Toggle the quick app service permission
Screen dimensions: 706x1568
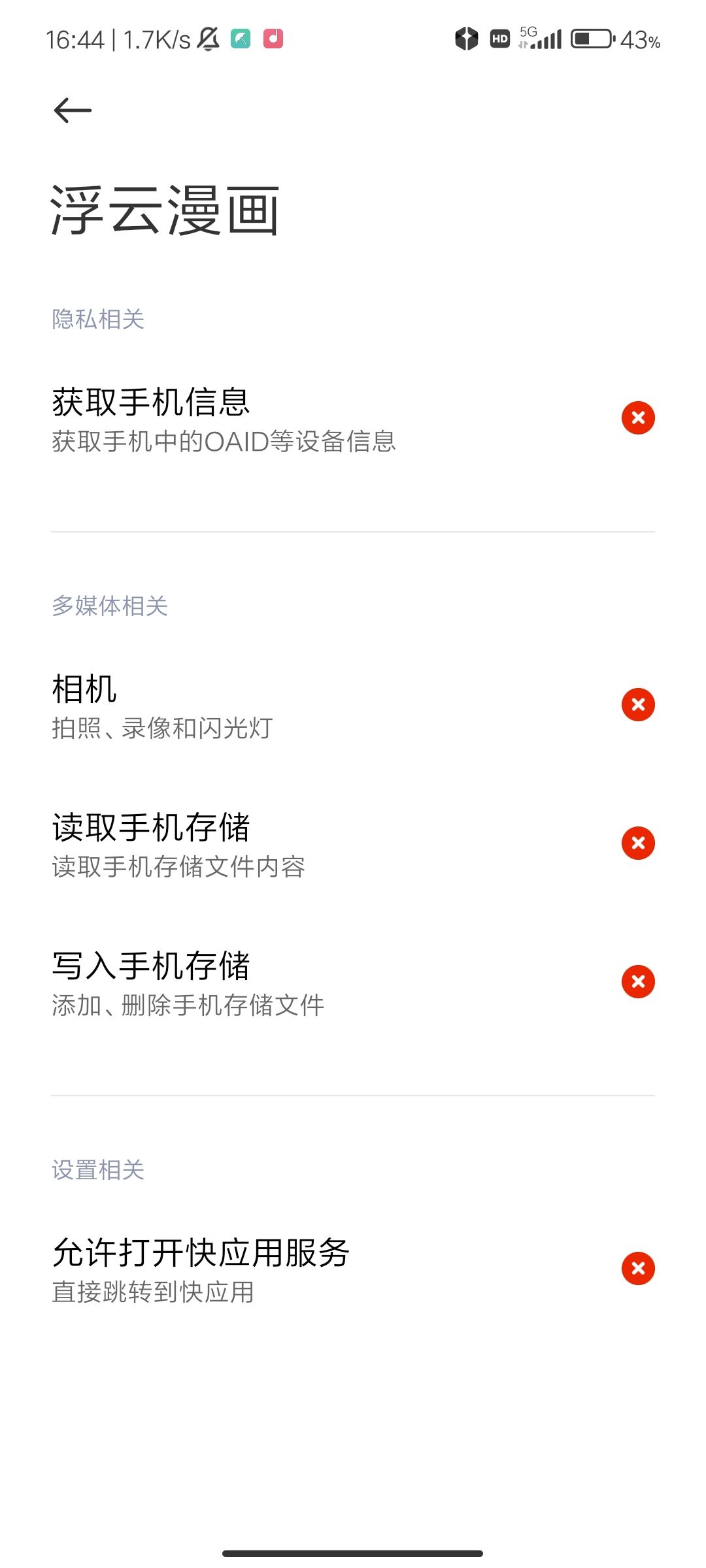pyautogui.click(x=637, y=1268)
